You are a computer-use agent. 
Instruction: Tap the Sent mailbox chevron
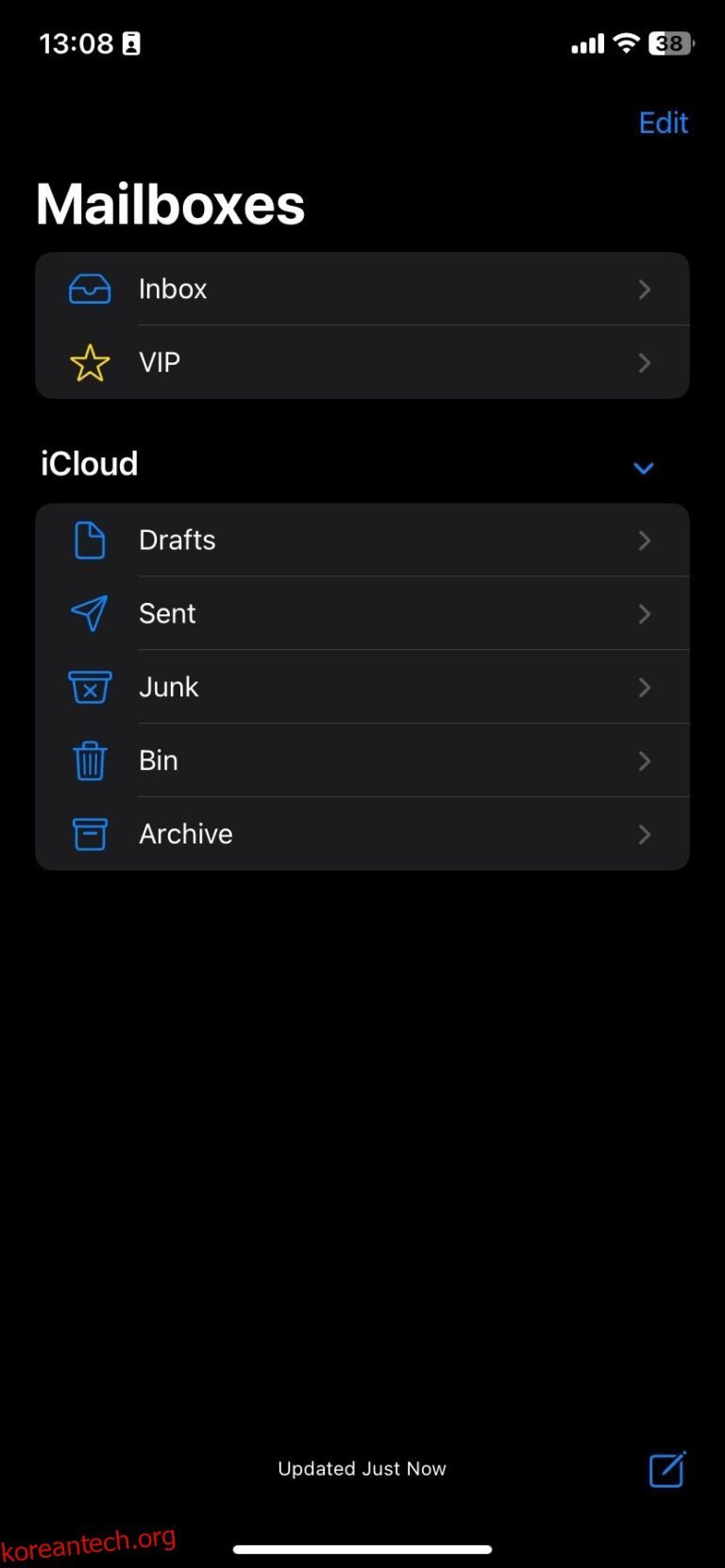tap(645, 613)
